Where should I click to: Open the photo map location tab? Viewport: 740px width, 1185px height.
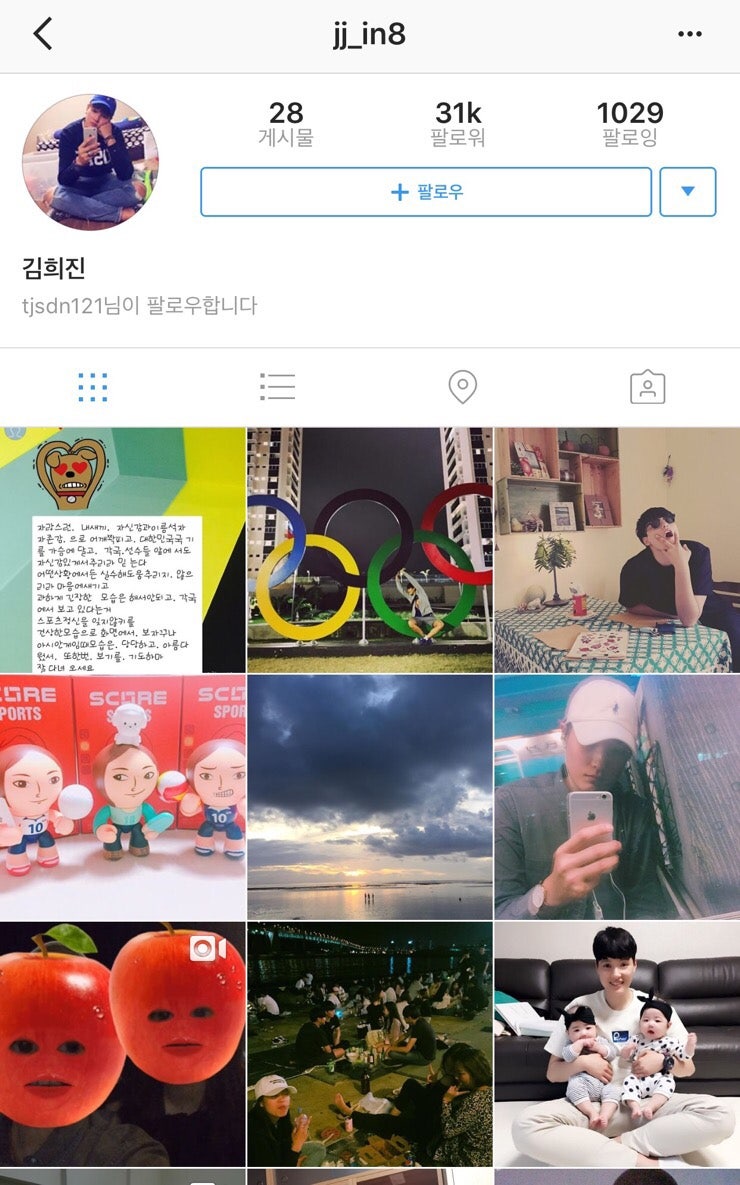(462, 387)
